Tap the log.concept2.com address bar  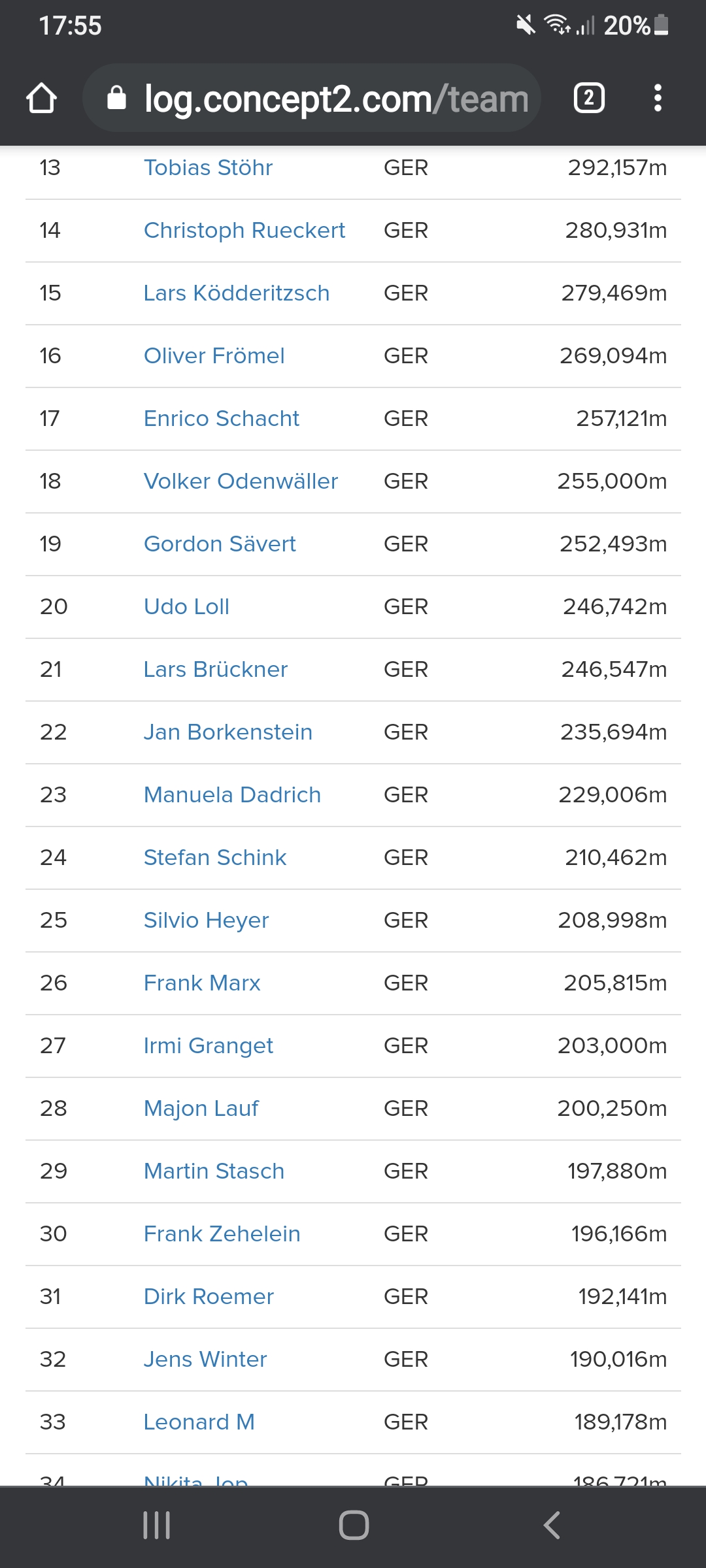click(x=312, y=99)
